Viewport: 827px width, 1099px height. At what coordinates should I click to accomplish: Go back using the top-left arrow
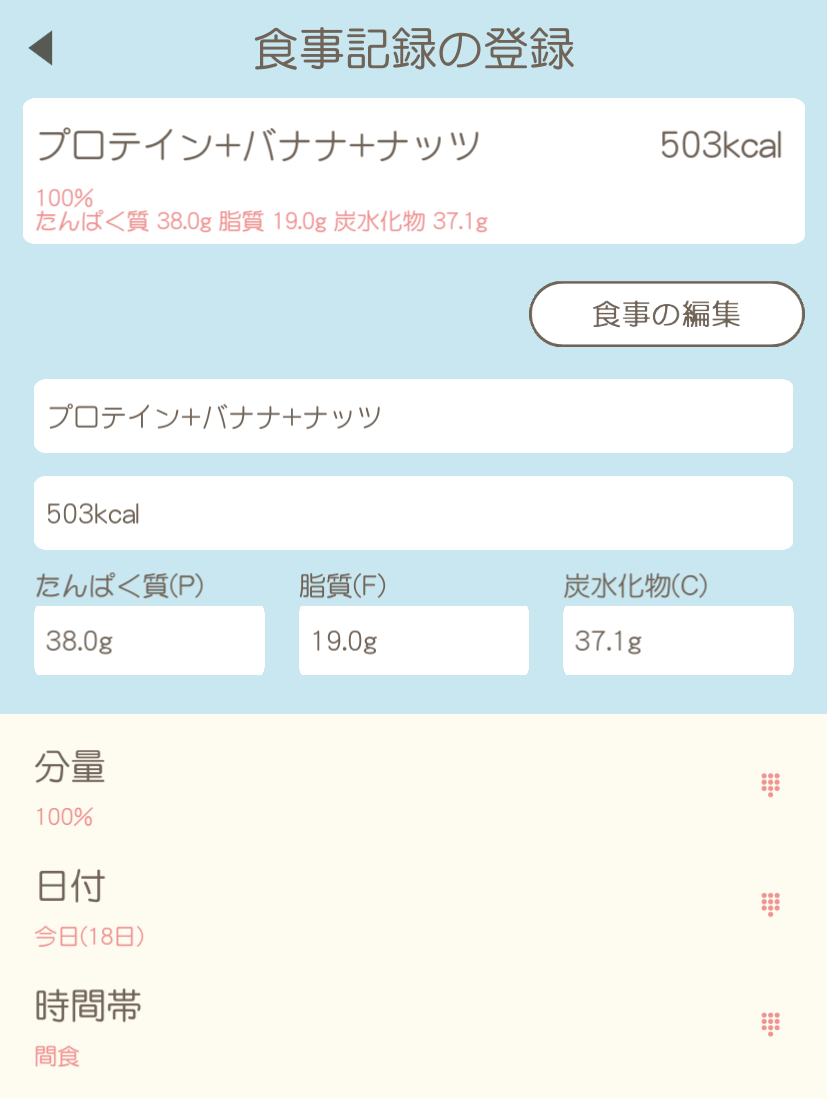41,49
